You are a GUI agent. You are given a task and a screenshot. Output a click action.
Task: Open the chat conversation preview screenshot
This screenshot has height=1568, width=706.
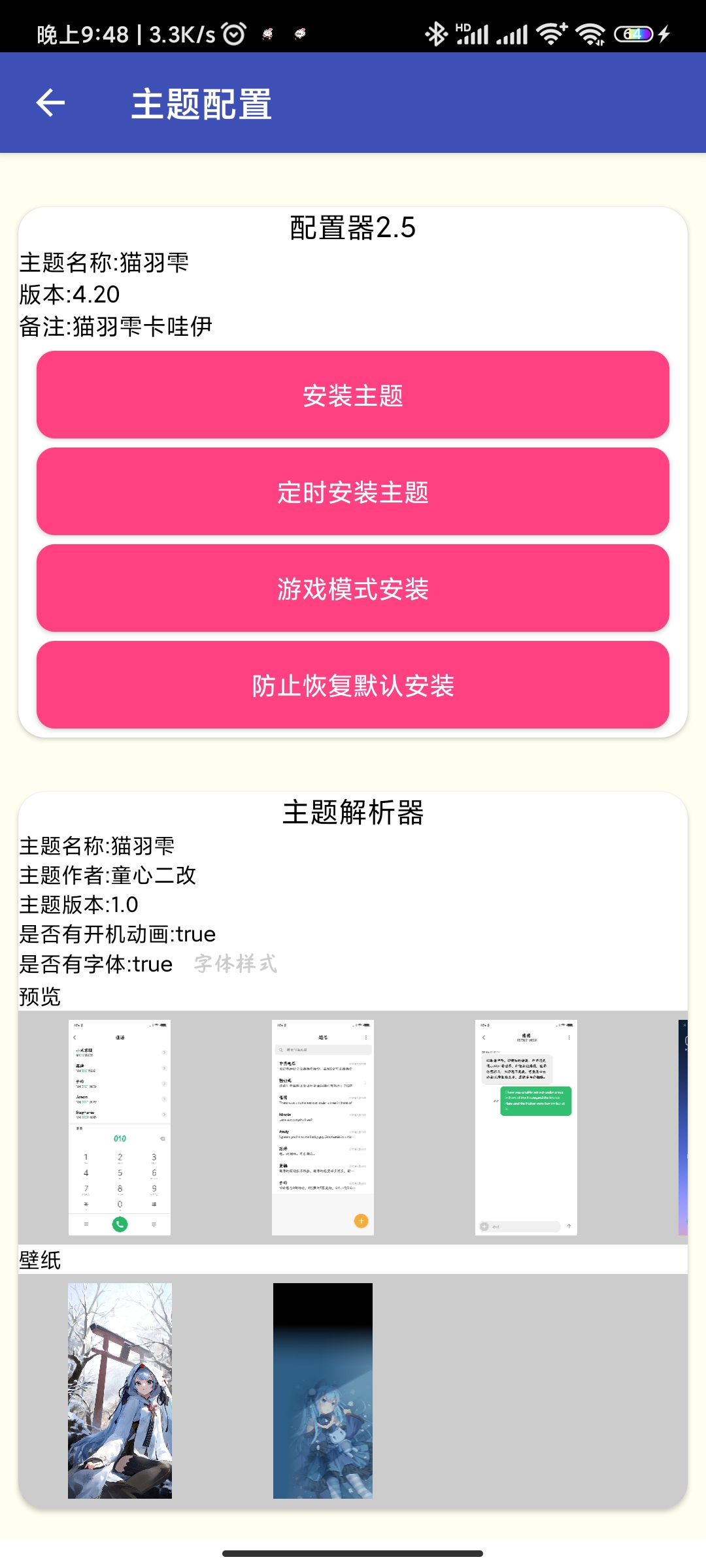point(526,1128)
